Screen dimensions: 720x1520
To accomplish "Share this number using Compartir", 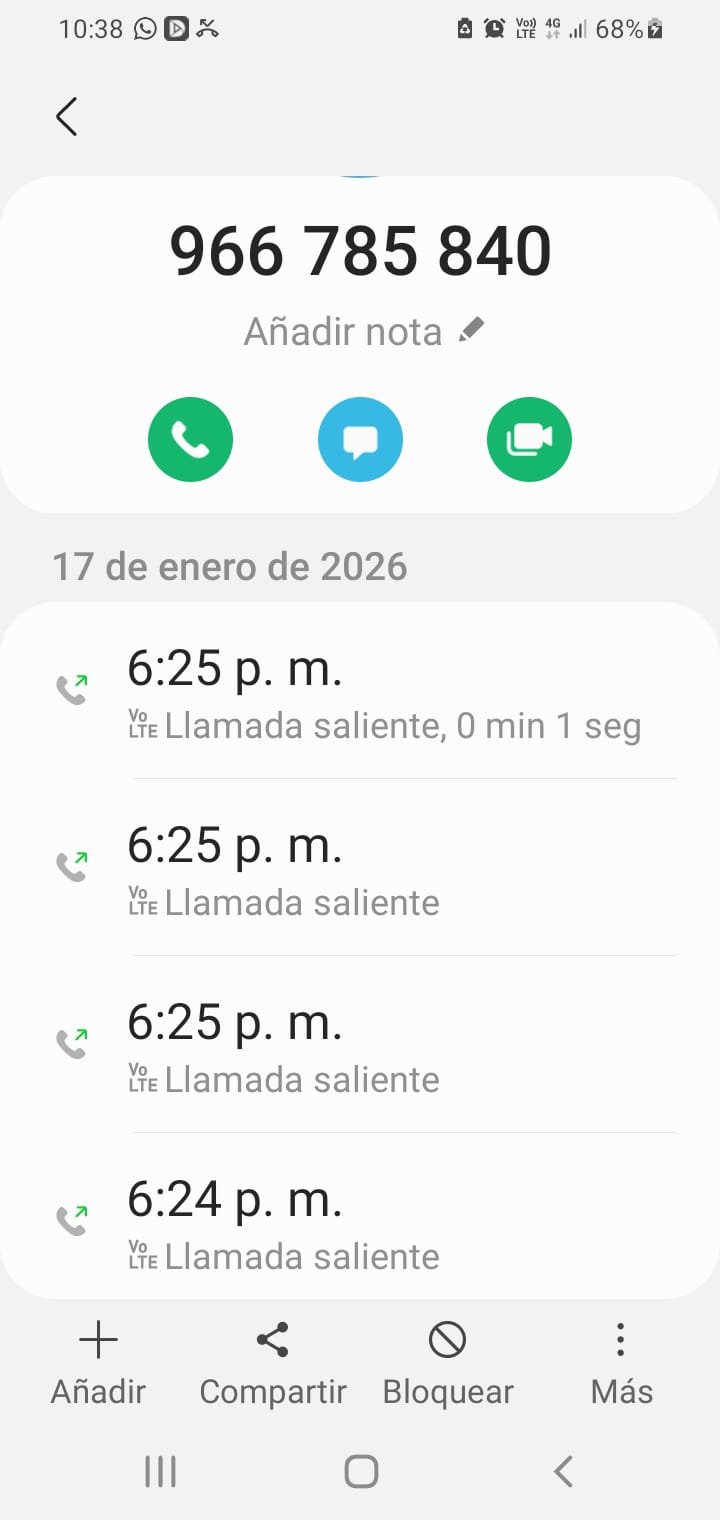I will 273,1362.
